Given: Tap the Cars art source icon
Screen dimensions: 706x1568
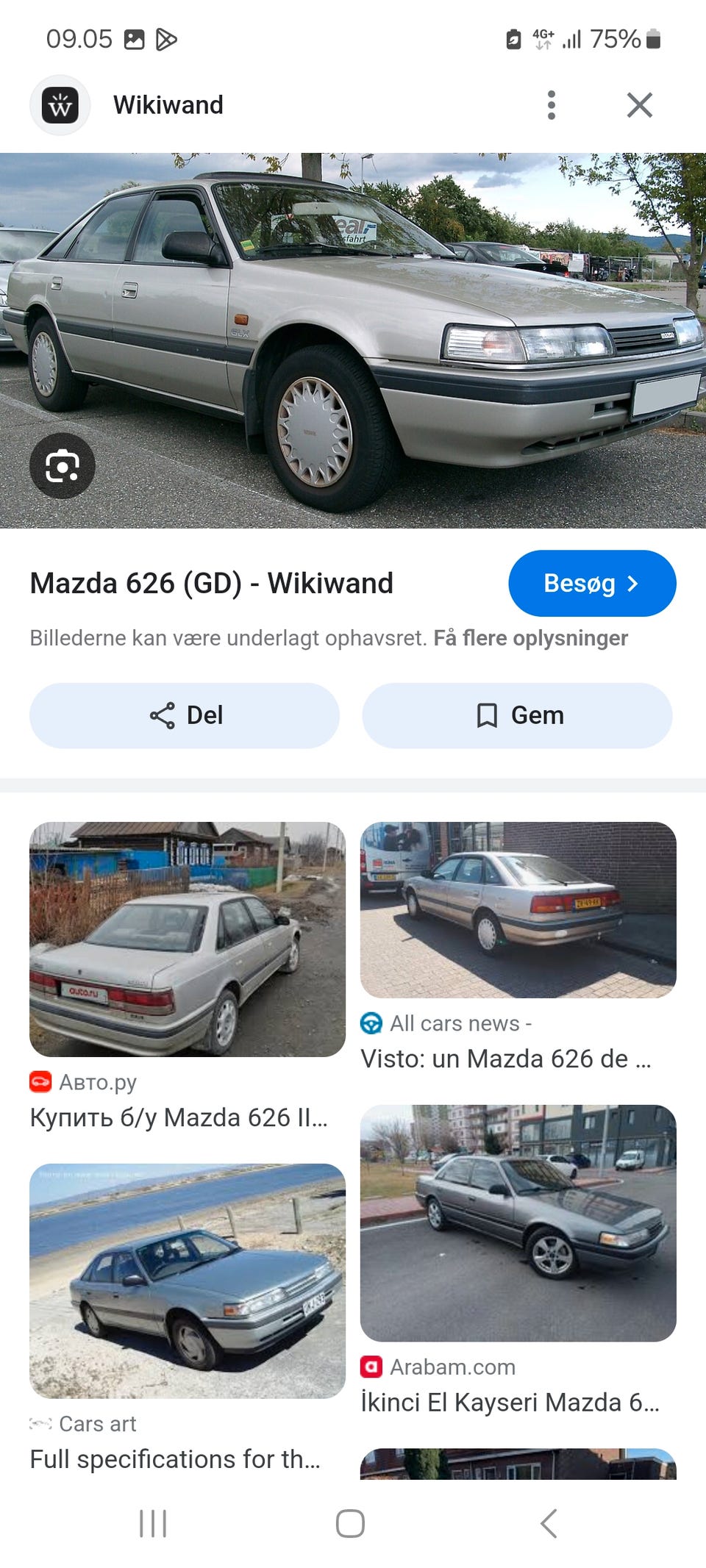Looking at the screenshot, I should (x=40, y=1423).
